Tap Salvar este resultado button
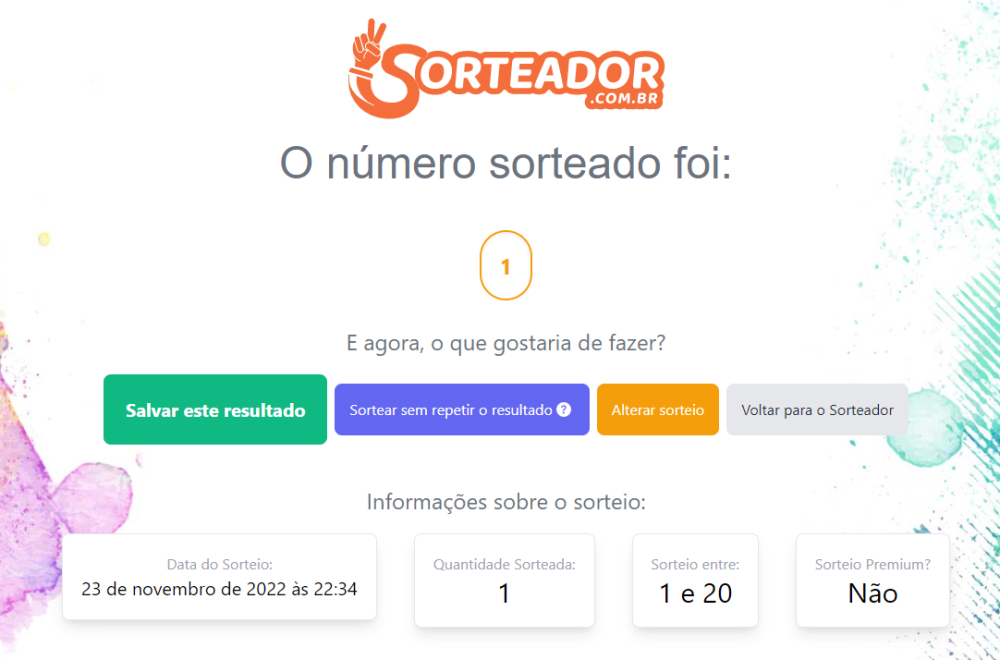1000x660 pixels. tap(215, 410)
